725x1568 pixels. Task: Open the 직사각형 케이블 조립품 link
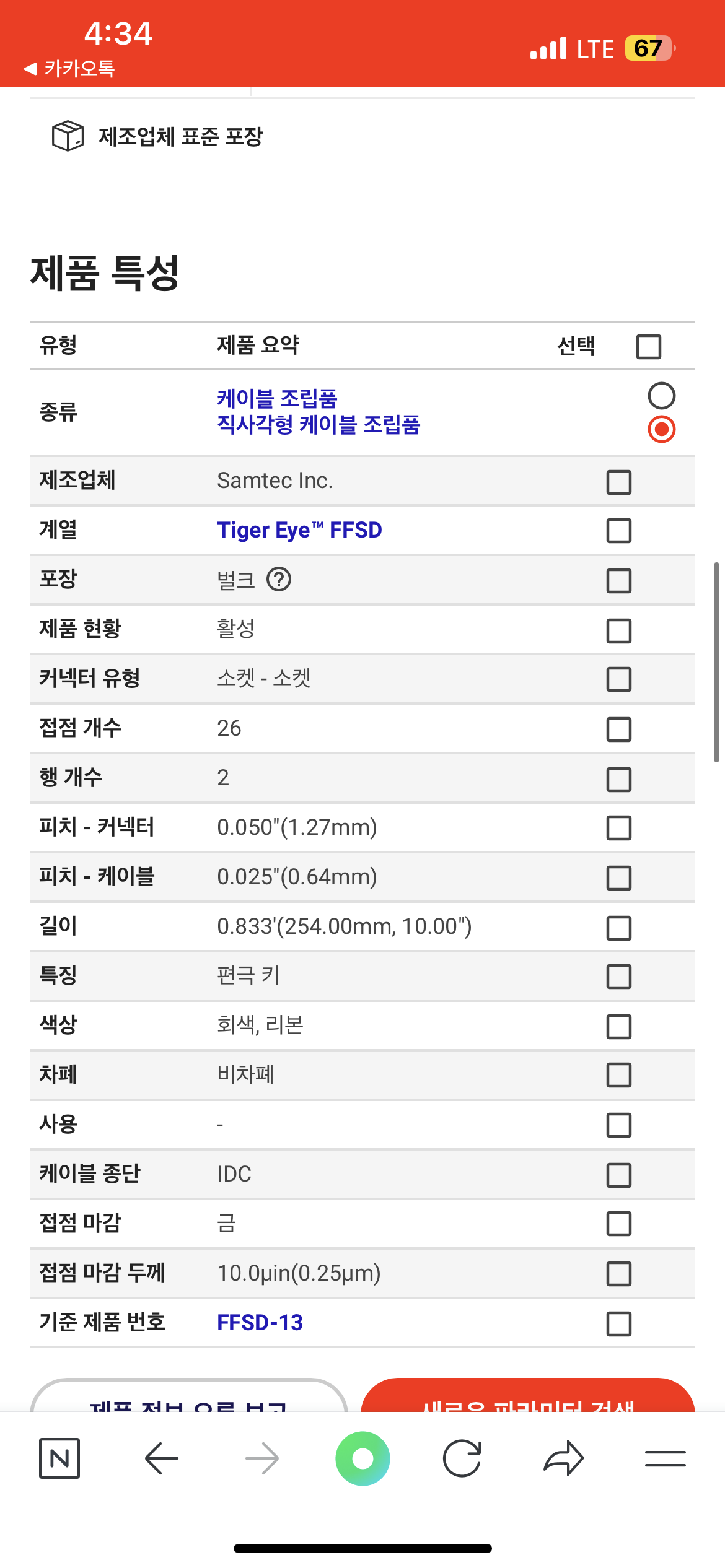(319, 425)
